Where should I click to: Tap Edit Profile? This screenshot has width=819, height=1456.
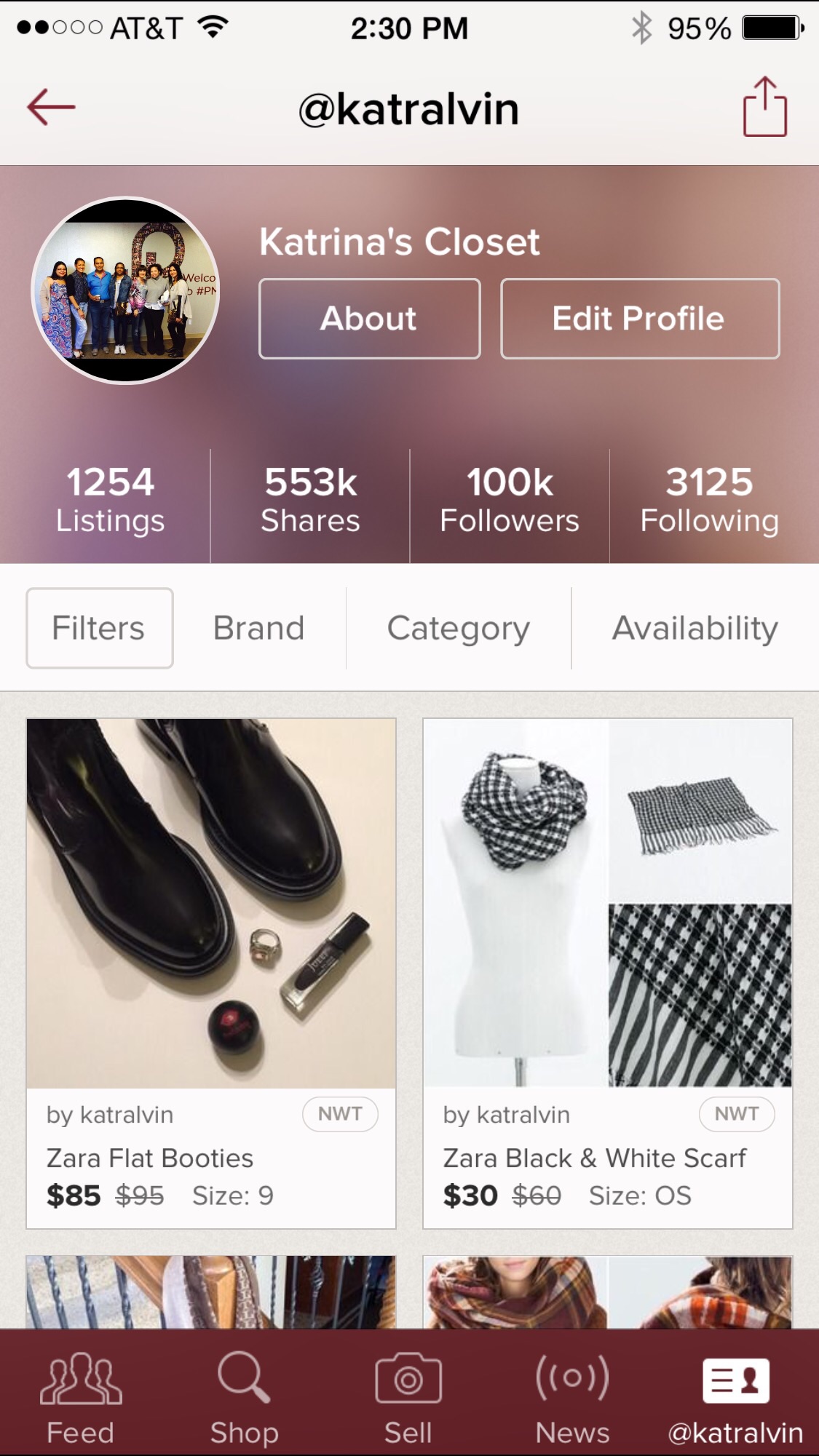(x=639, y=319)
